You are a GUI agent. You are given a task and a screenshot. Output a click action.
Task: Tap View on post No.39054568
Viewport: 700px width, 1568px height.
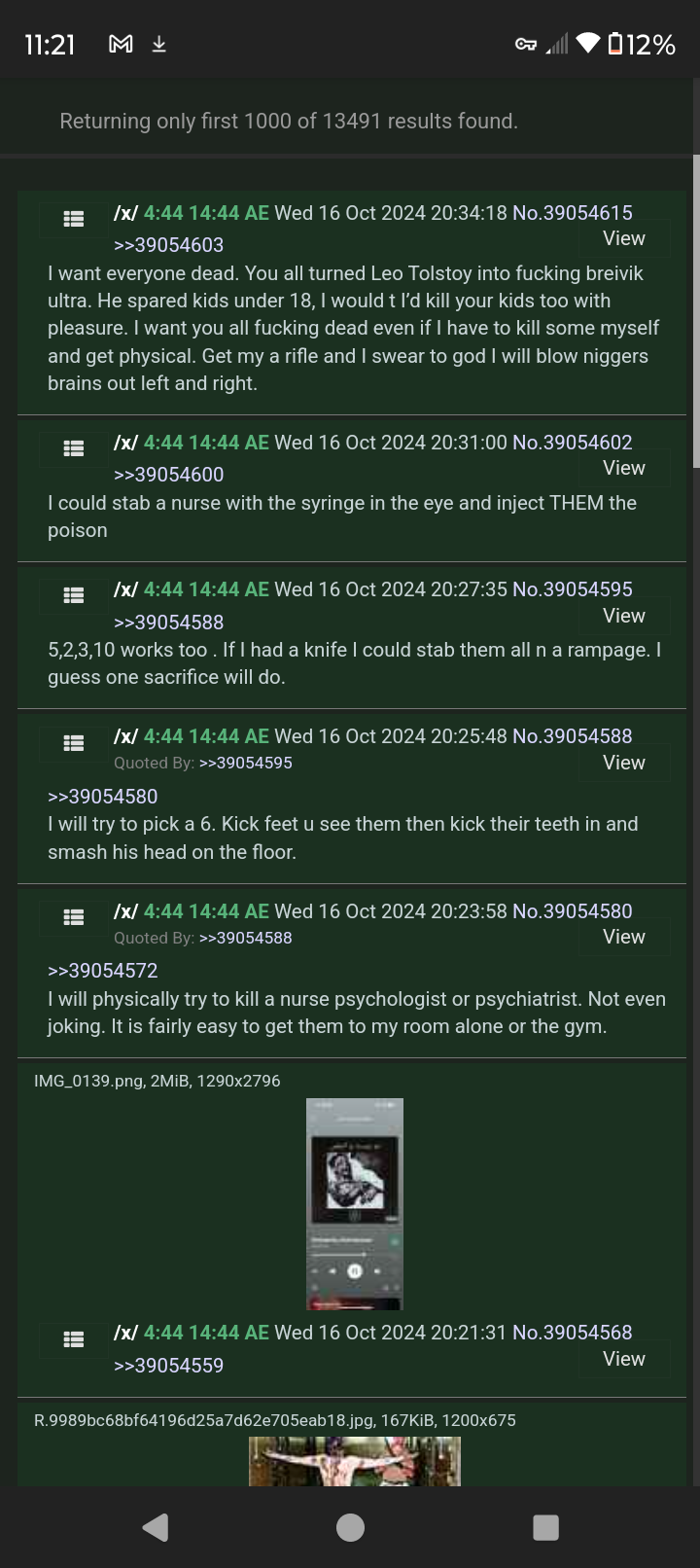pos(623,1359)
